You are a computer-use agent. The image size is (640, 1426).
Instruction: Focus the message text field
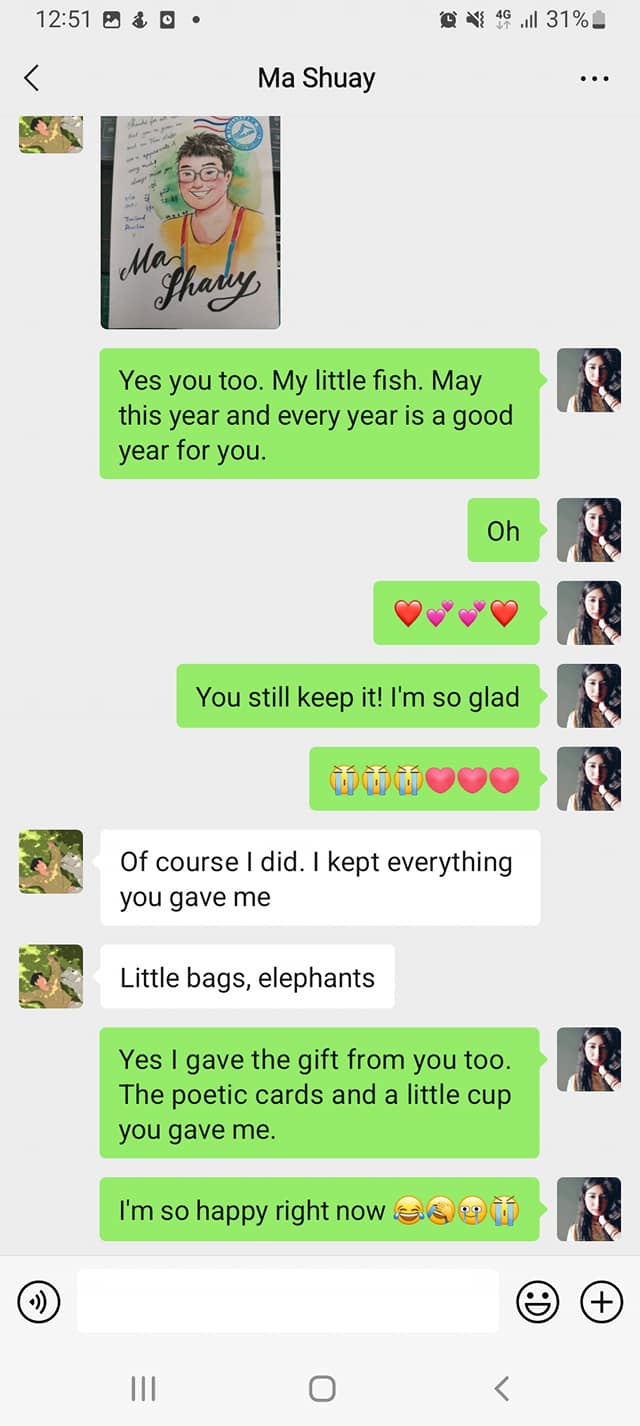[288, 1301]
